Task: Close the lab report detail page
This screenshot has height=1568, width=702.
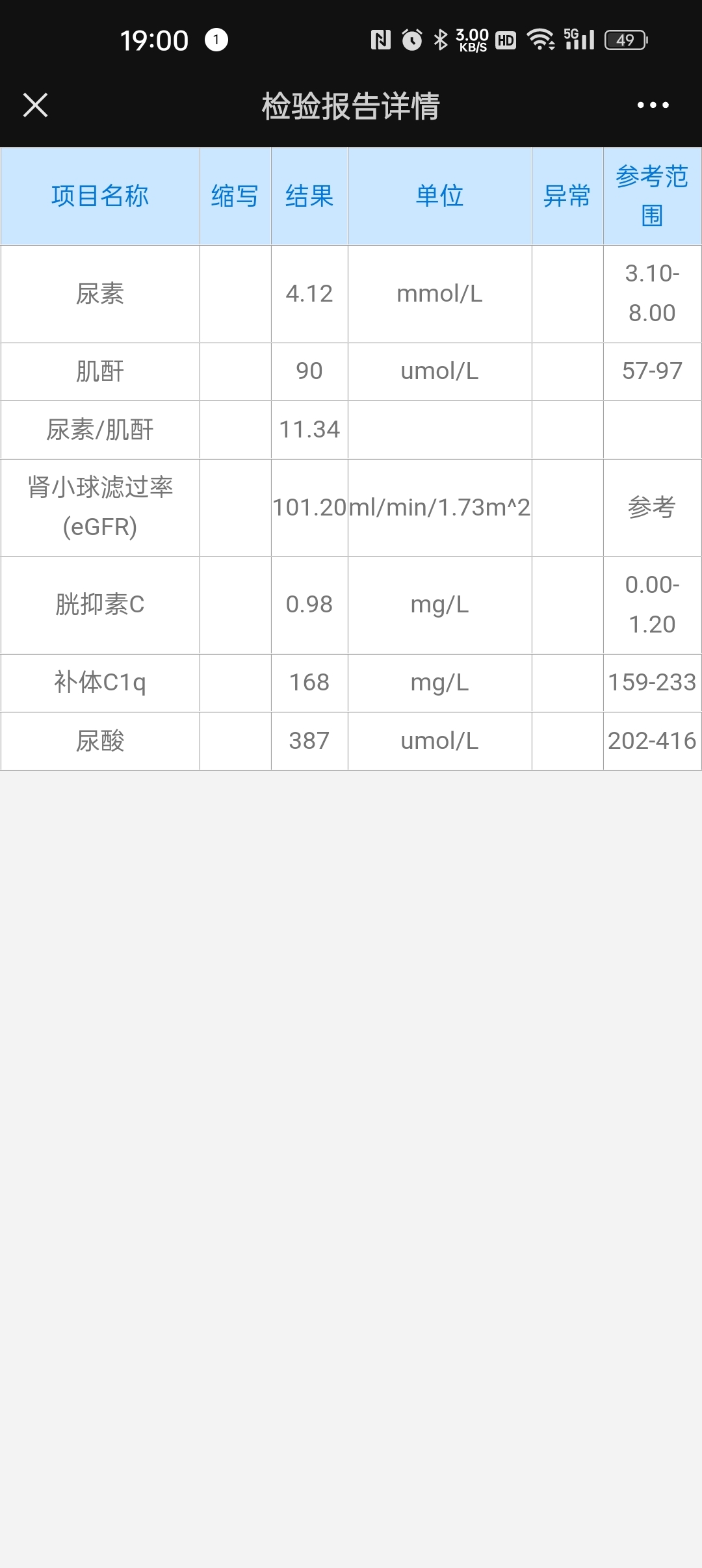Action: pos(35,105)
